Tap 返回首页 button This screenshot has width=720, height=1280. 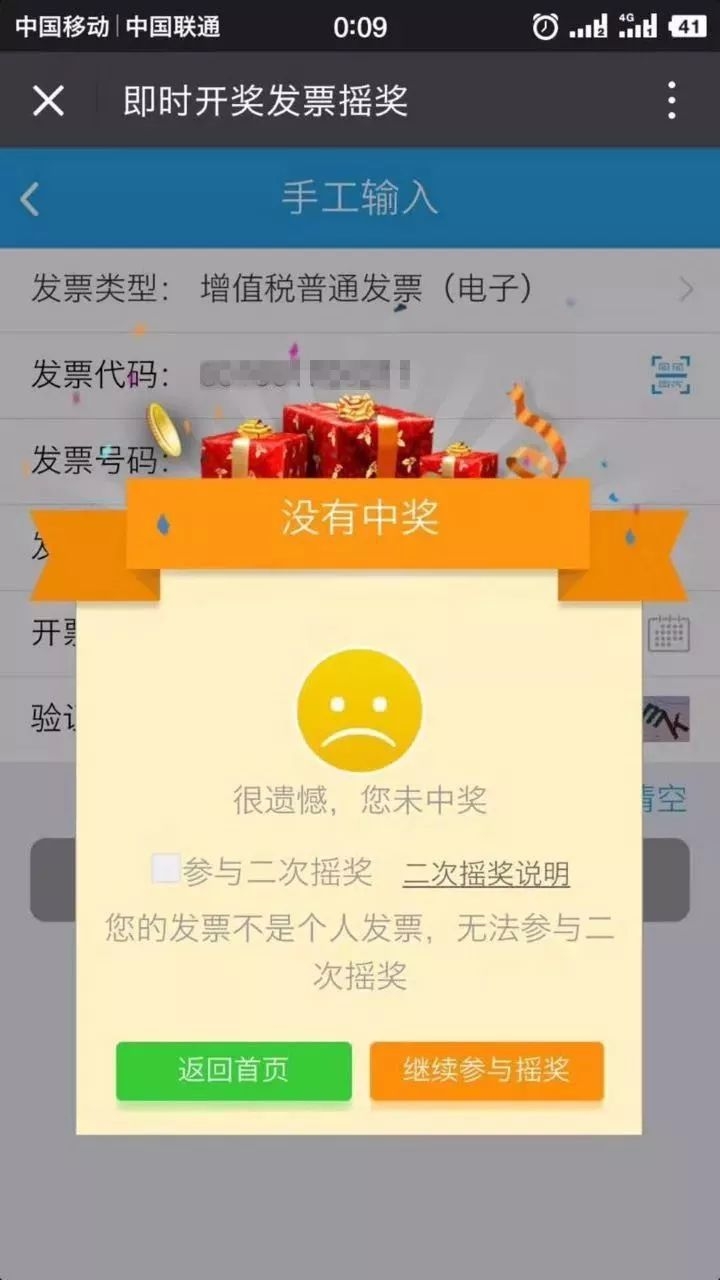click(234, 1071)
